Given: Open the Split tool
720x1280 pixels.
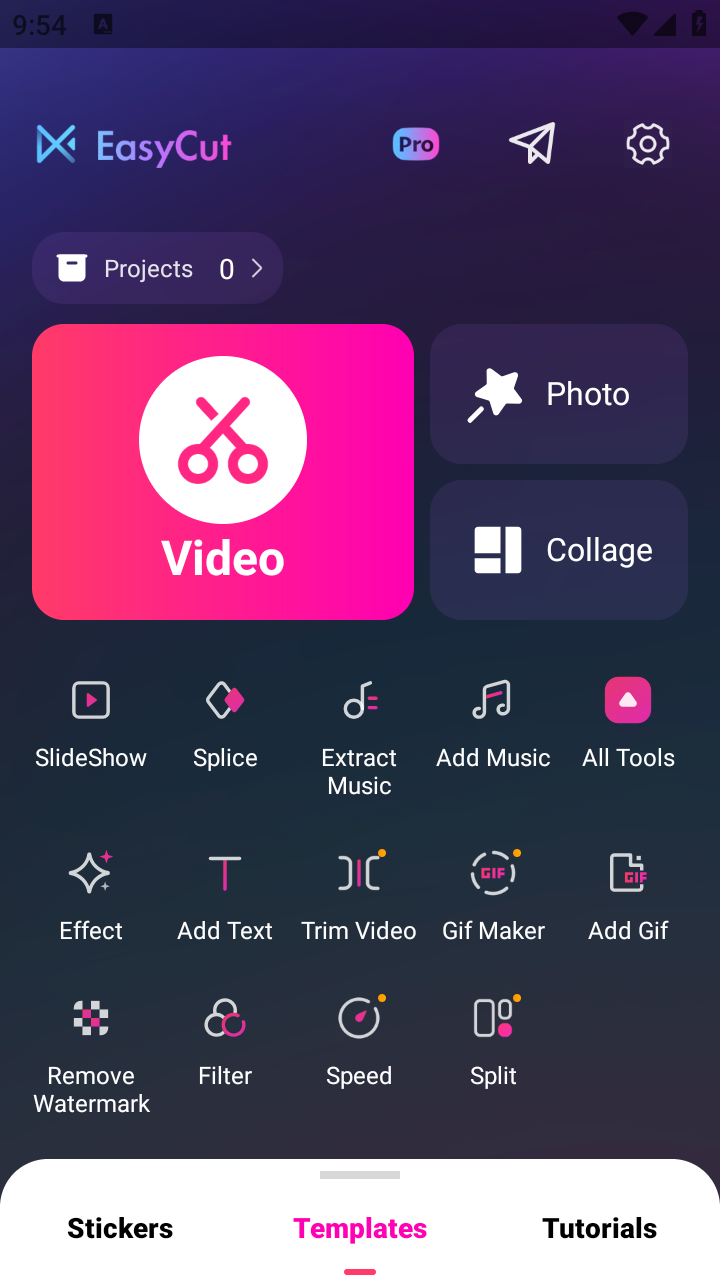Looking at the screenshot, I should [x=493, y=1040].
